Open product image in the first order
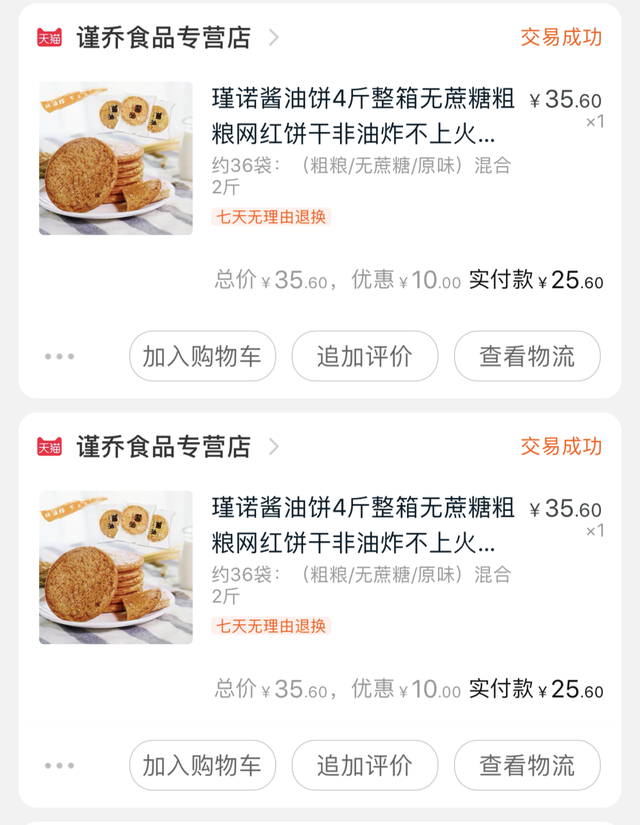Screen dimensions: 640x825 click(x=116, y=158)
